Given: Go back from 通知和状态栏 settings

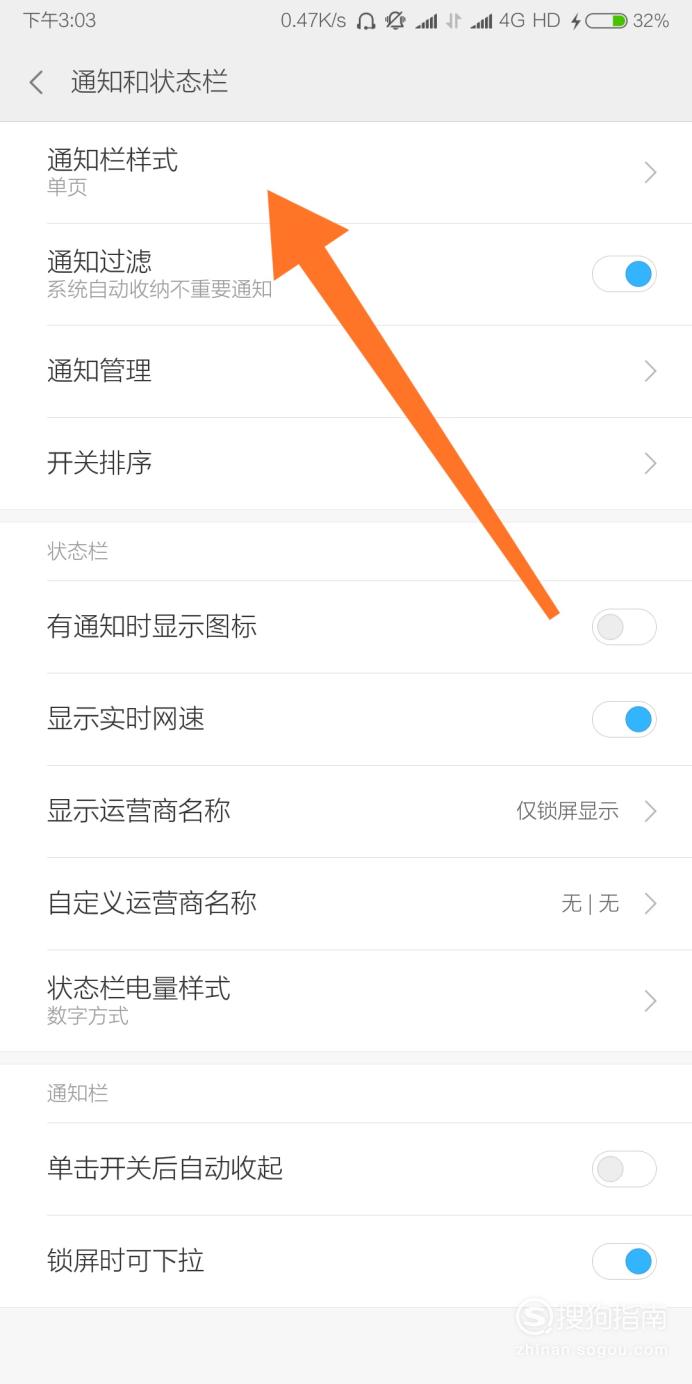Looking at the screenshot, I should point(36,82).
